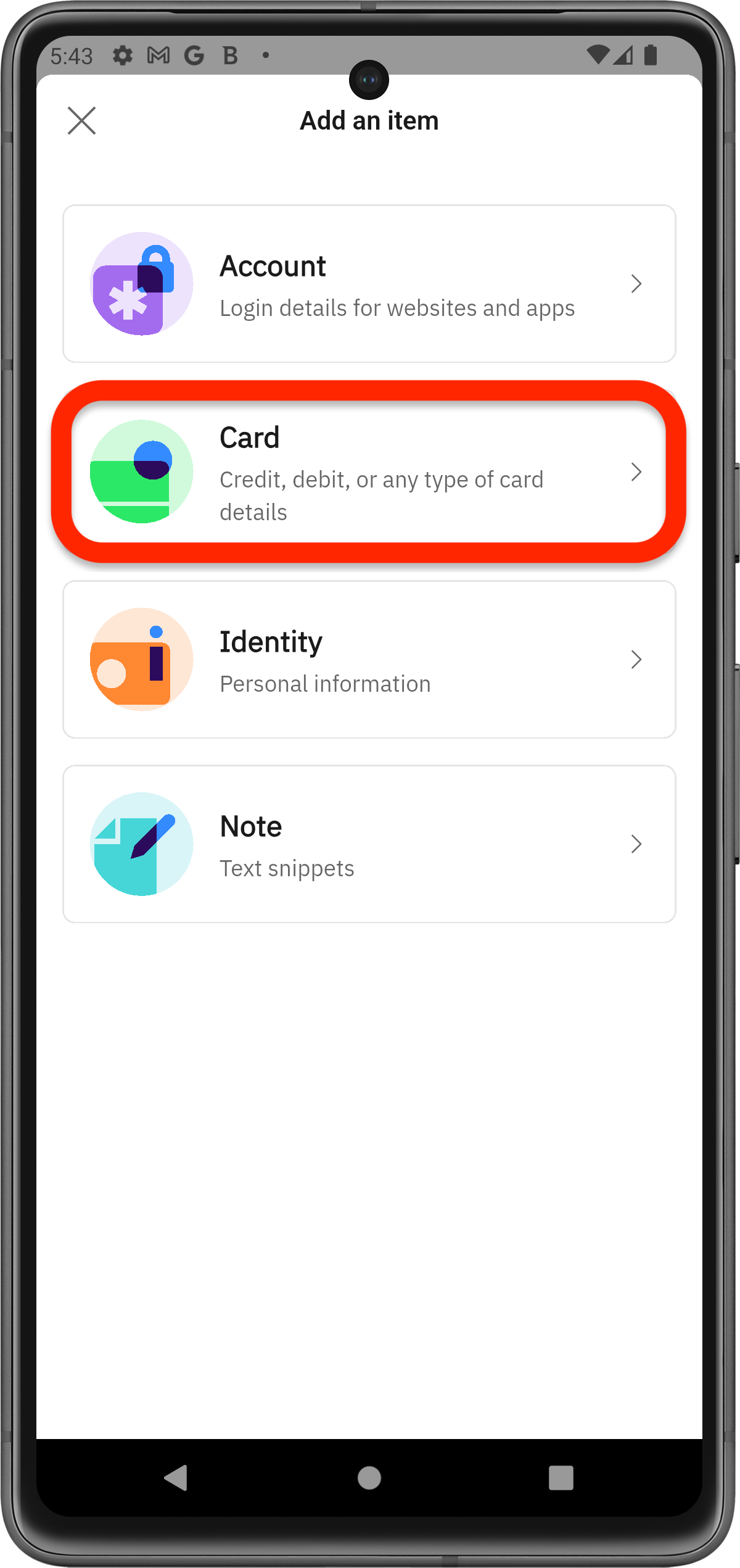The image size is (740, 1568).
Task: Tap the system back button
Action: pyautogui.click(x=176, y=1477)
